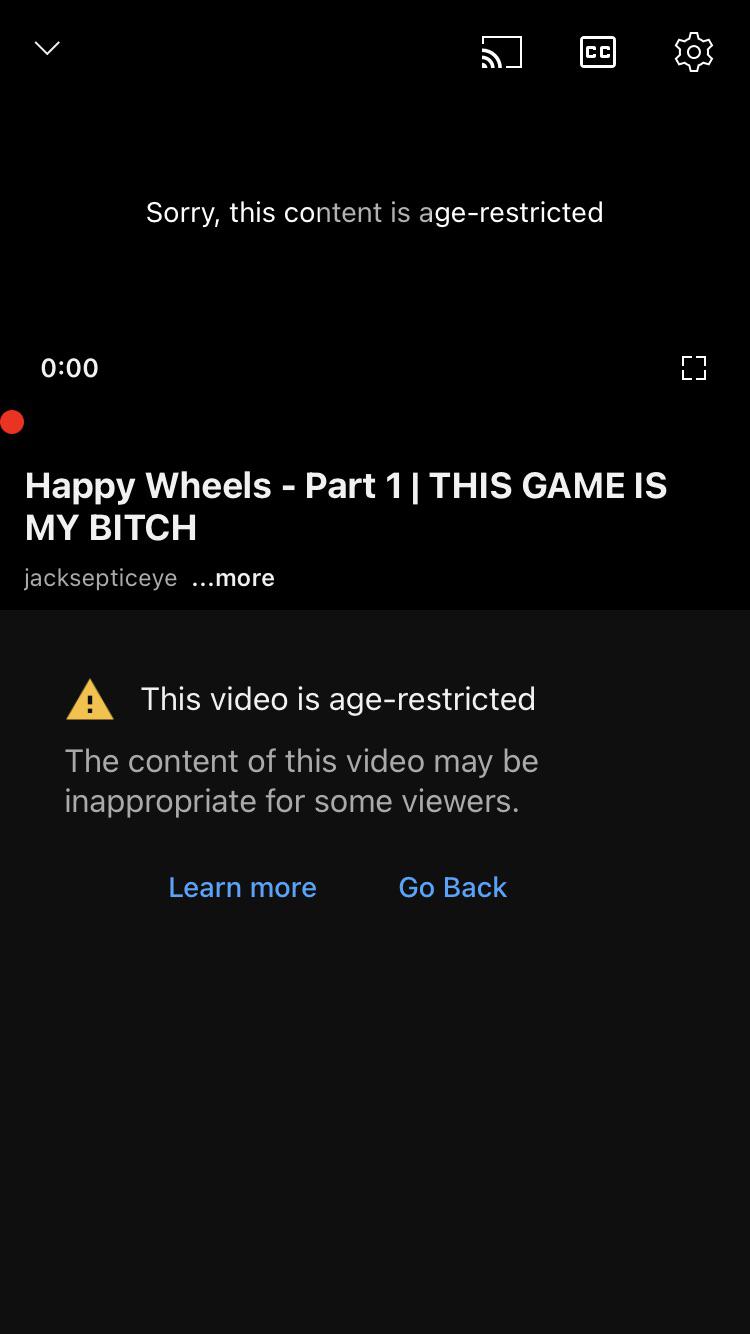Tap the red playhead dot
Screen dimensions: 750x1334
12,421
